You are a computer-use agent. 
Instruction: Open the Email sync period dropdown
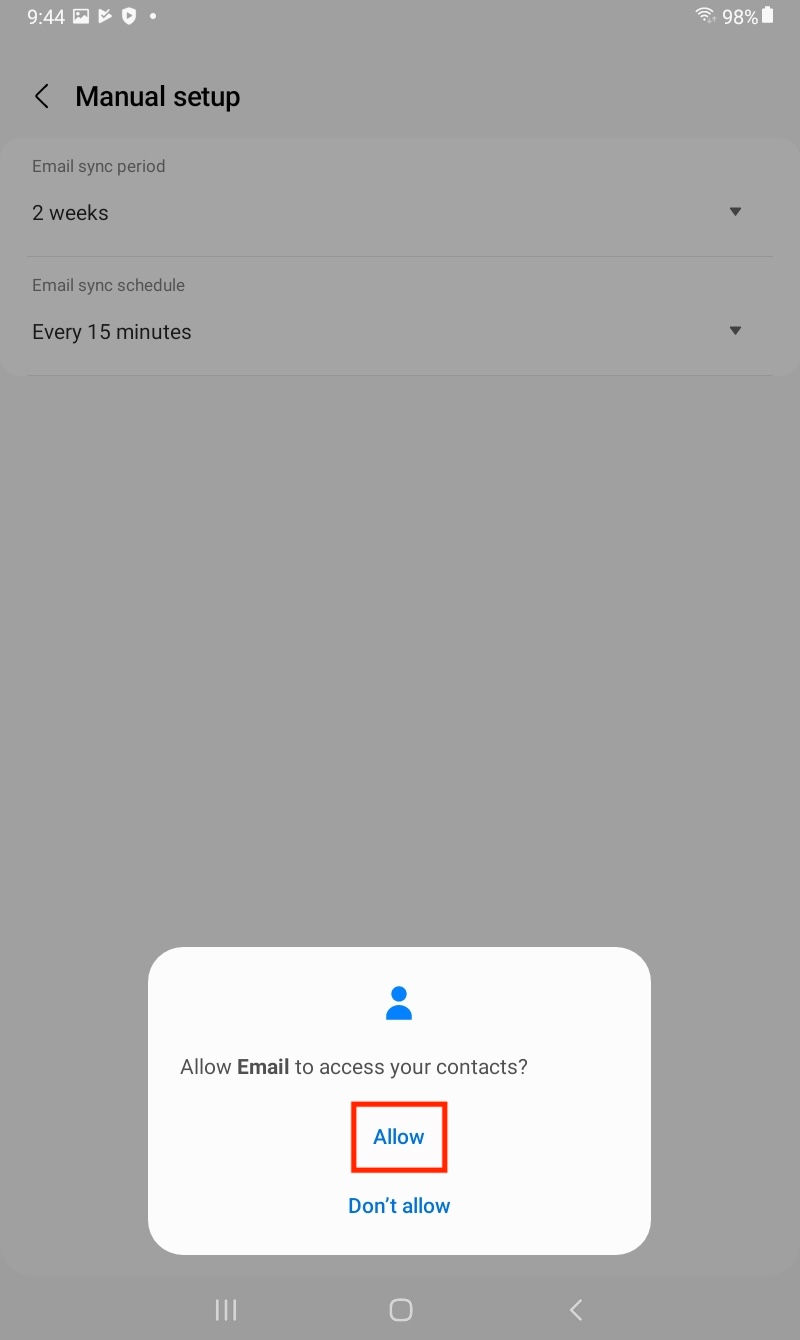pos(400,197)
